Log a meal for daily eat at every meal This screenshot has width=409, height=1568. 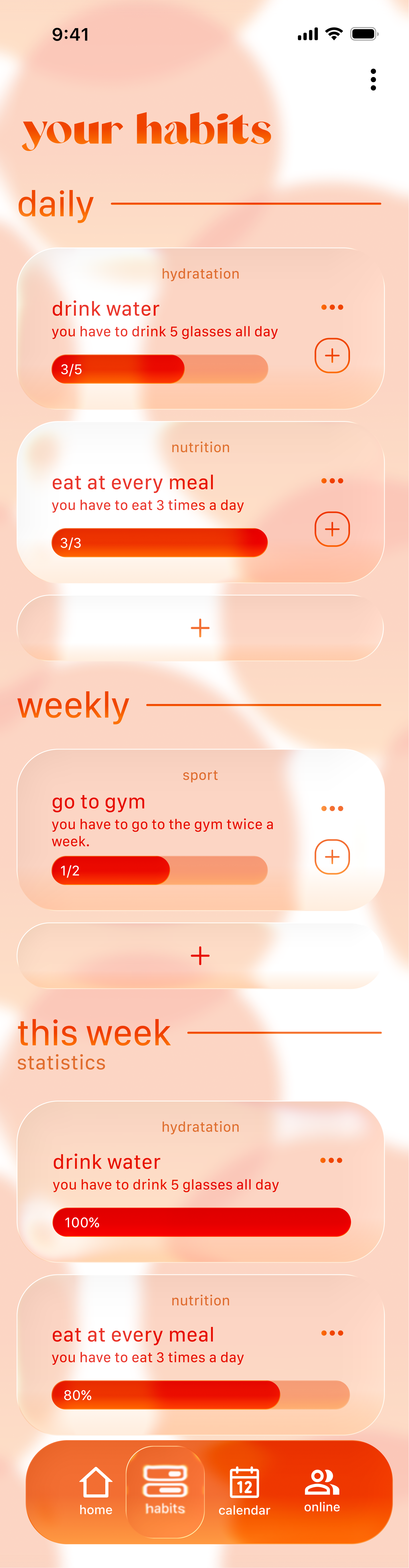coord(332,529)
